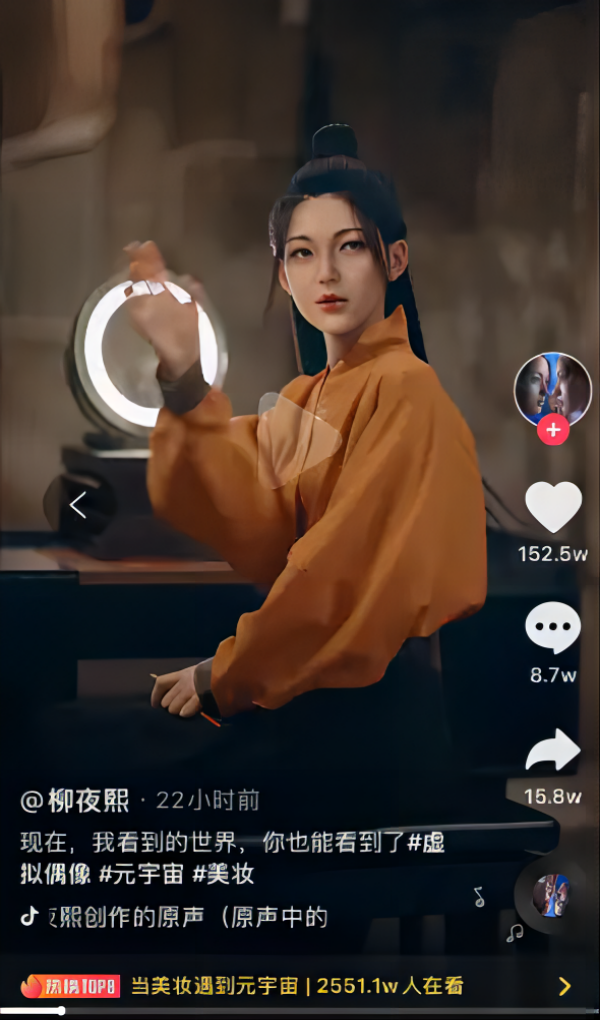This screenshot has height=1020, width=600.
Task: Like this video with the heart
Action: [x=553, y=507]
